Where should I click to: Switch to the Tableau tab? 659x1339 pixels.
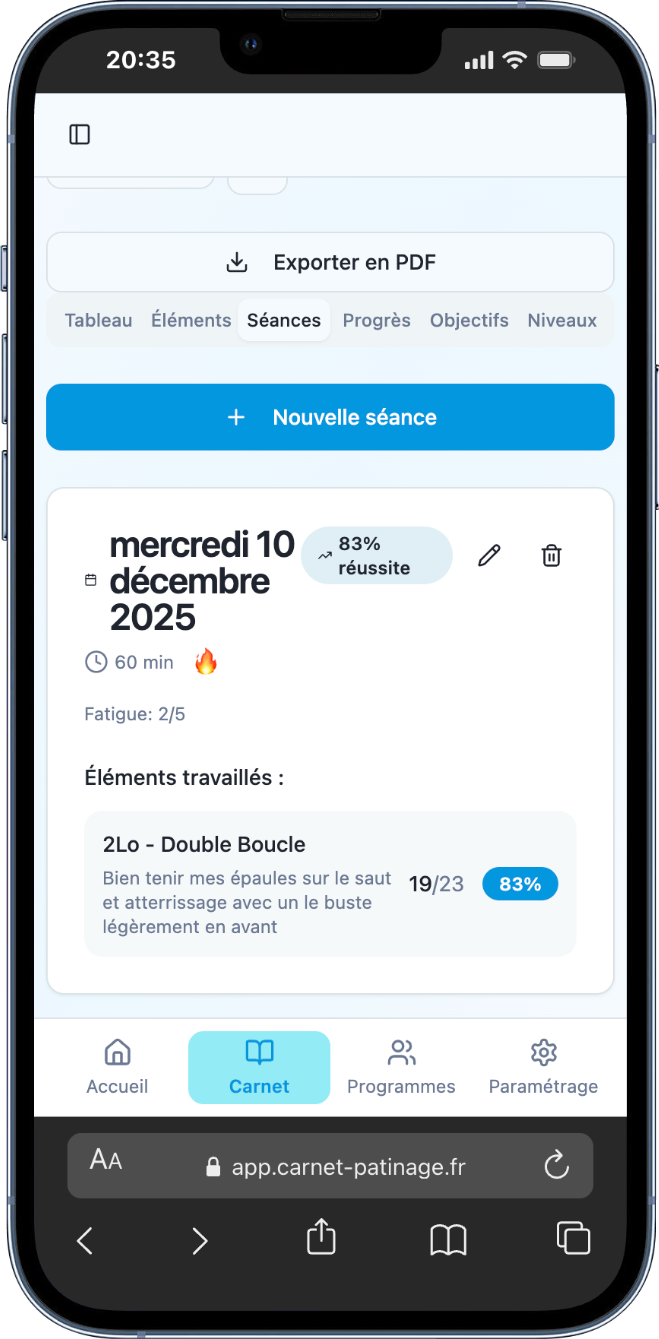(x=98, y=320)
